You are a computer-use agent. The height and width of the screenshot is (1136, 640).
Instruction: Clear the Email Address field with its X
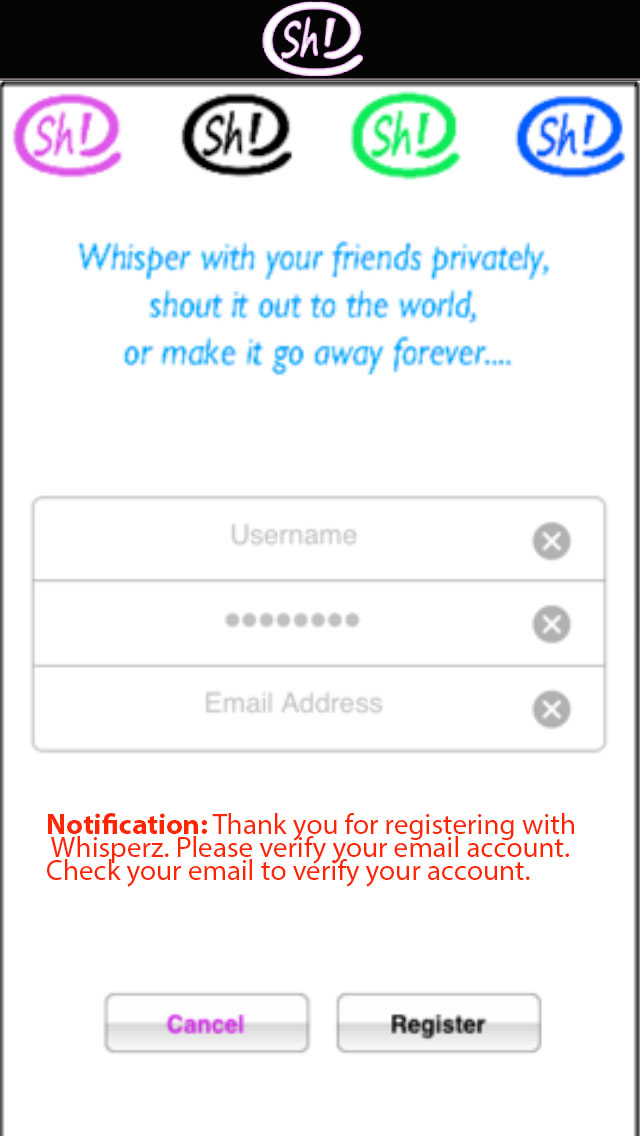pyautogui.click(x=552, y=709)
